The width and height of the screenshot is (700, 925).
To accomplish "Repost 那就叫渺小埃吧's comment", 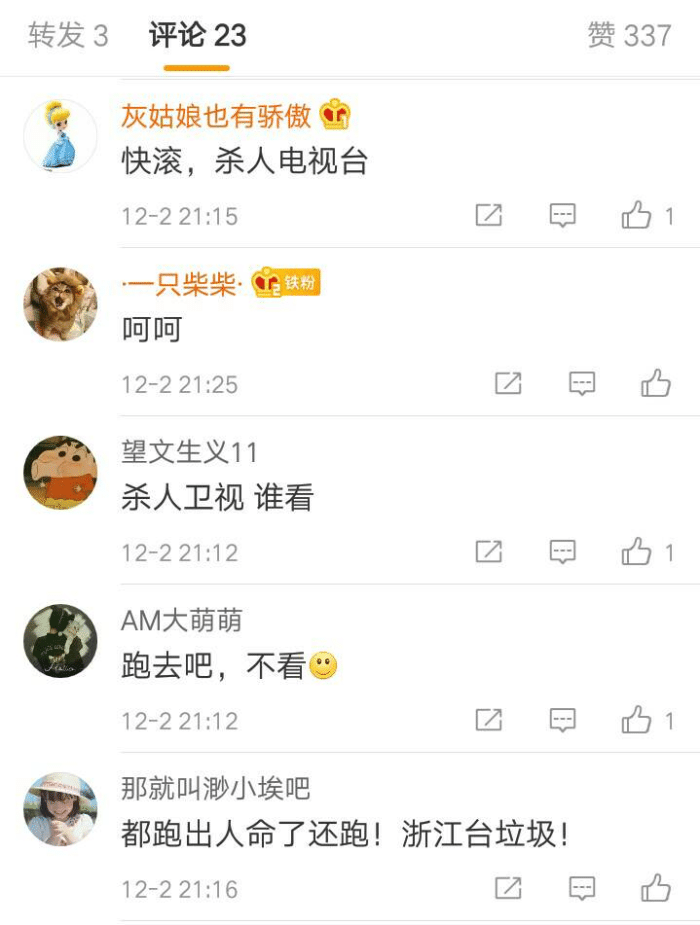I will [x=508, y=887].
